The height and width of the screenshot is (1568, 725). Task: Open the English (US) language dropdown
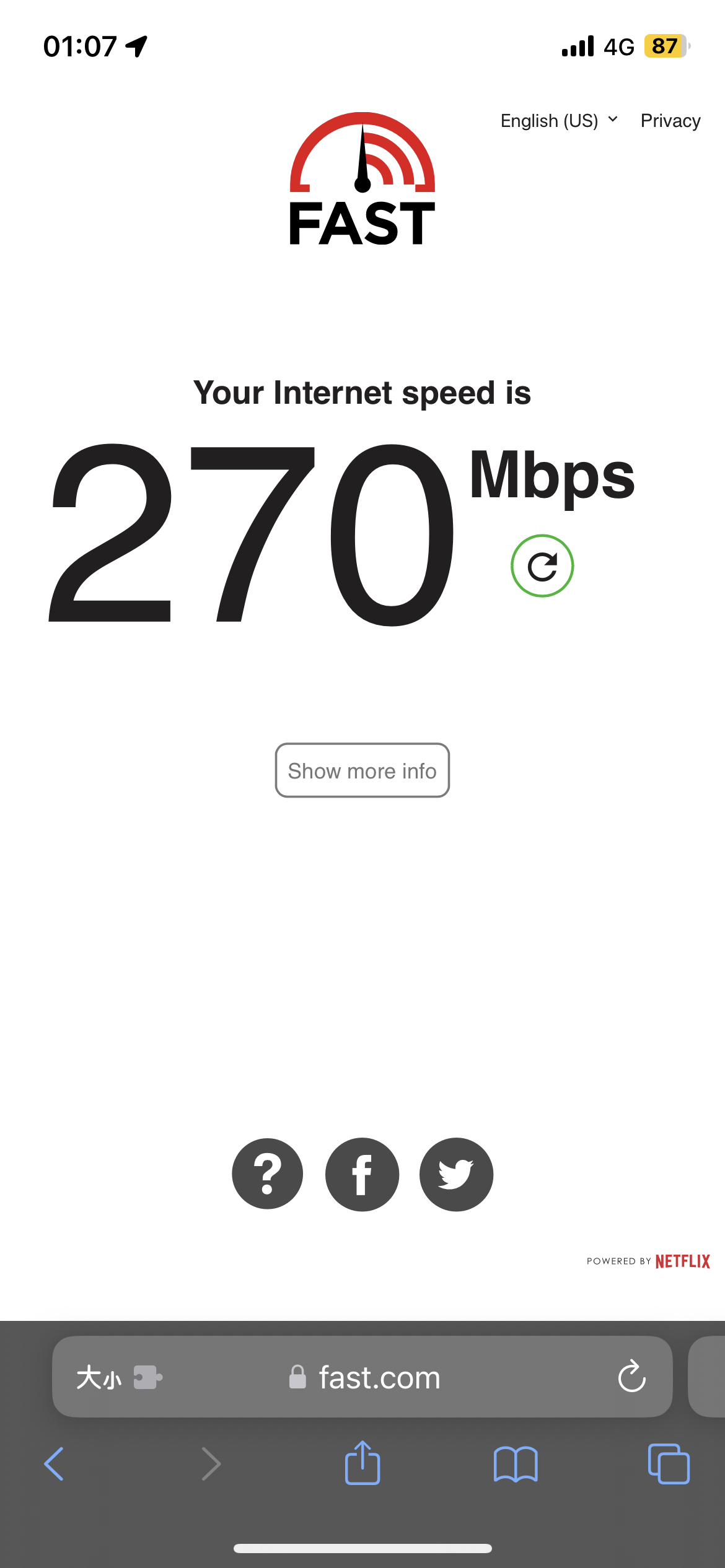coord(559,121)
